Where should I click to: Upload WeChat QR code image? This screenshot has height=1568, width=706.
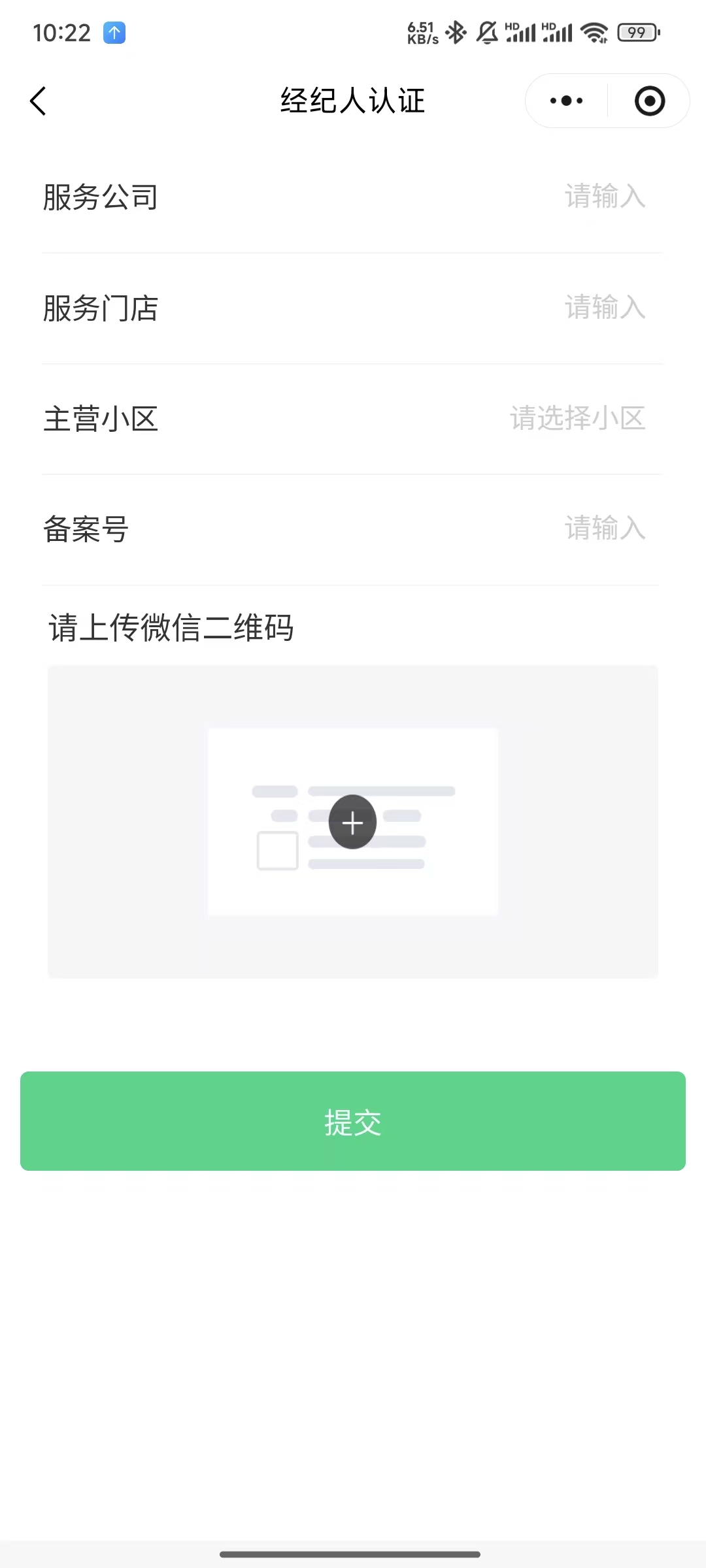[x=352, y=822]
